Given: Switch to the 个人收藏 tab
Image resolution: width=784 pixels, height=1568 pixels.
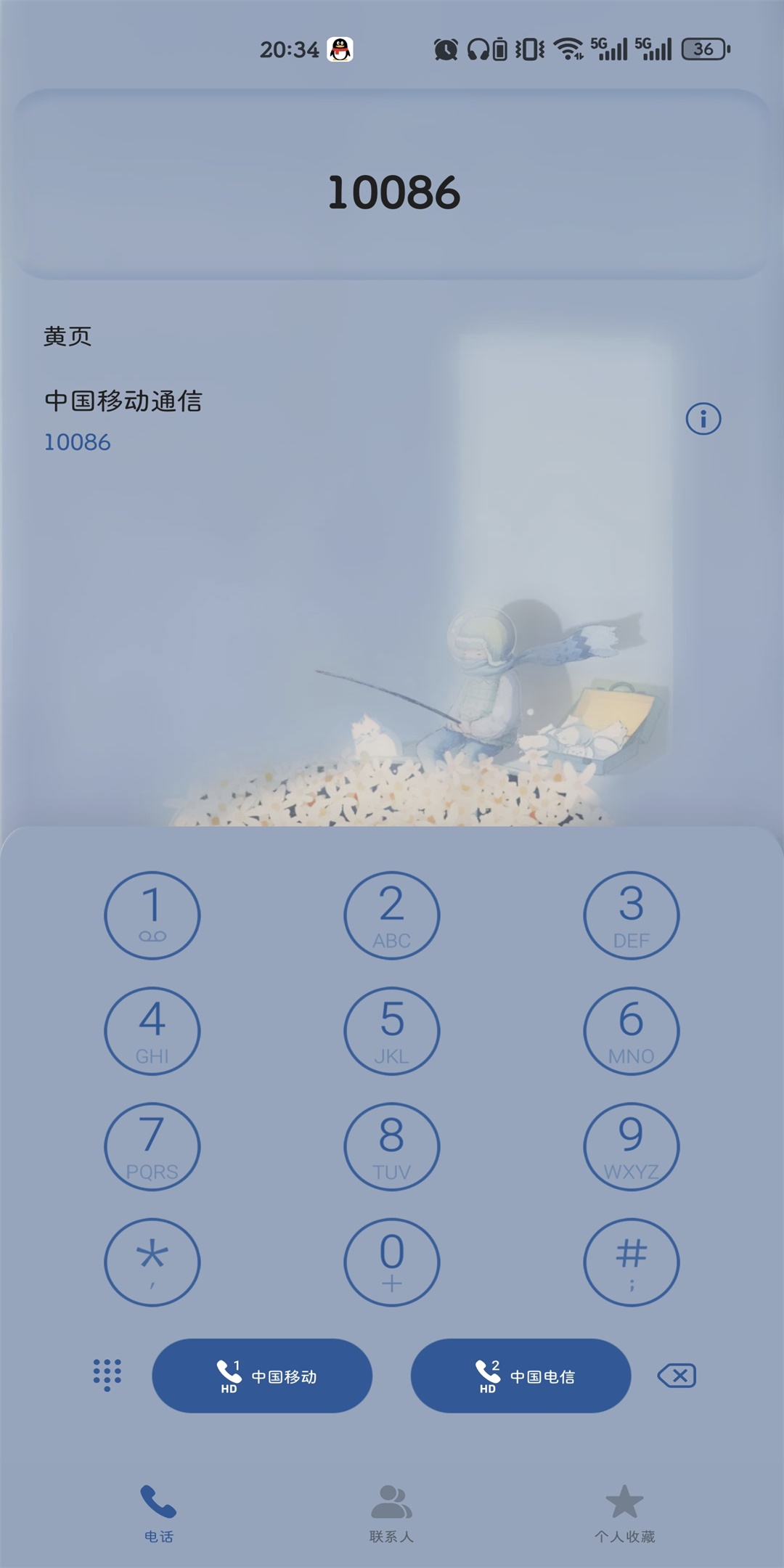Looking at the screenshot, I should click(624, 1513).
